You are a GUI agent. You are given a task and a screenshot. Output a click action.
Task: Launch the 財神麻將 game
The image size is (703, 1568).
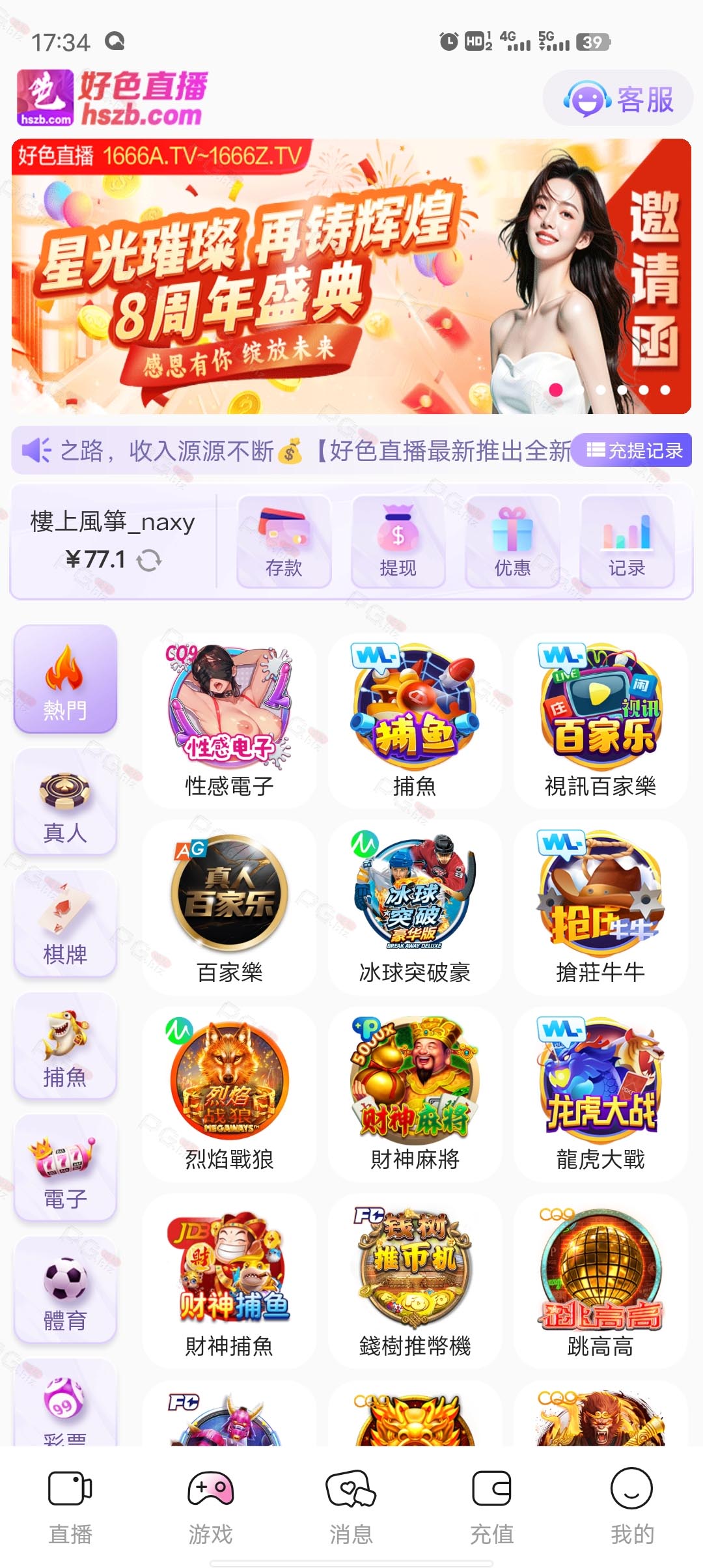pos(415,1094)
